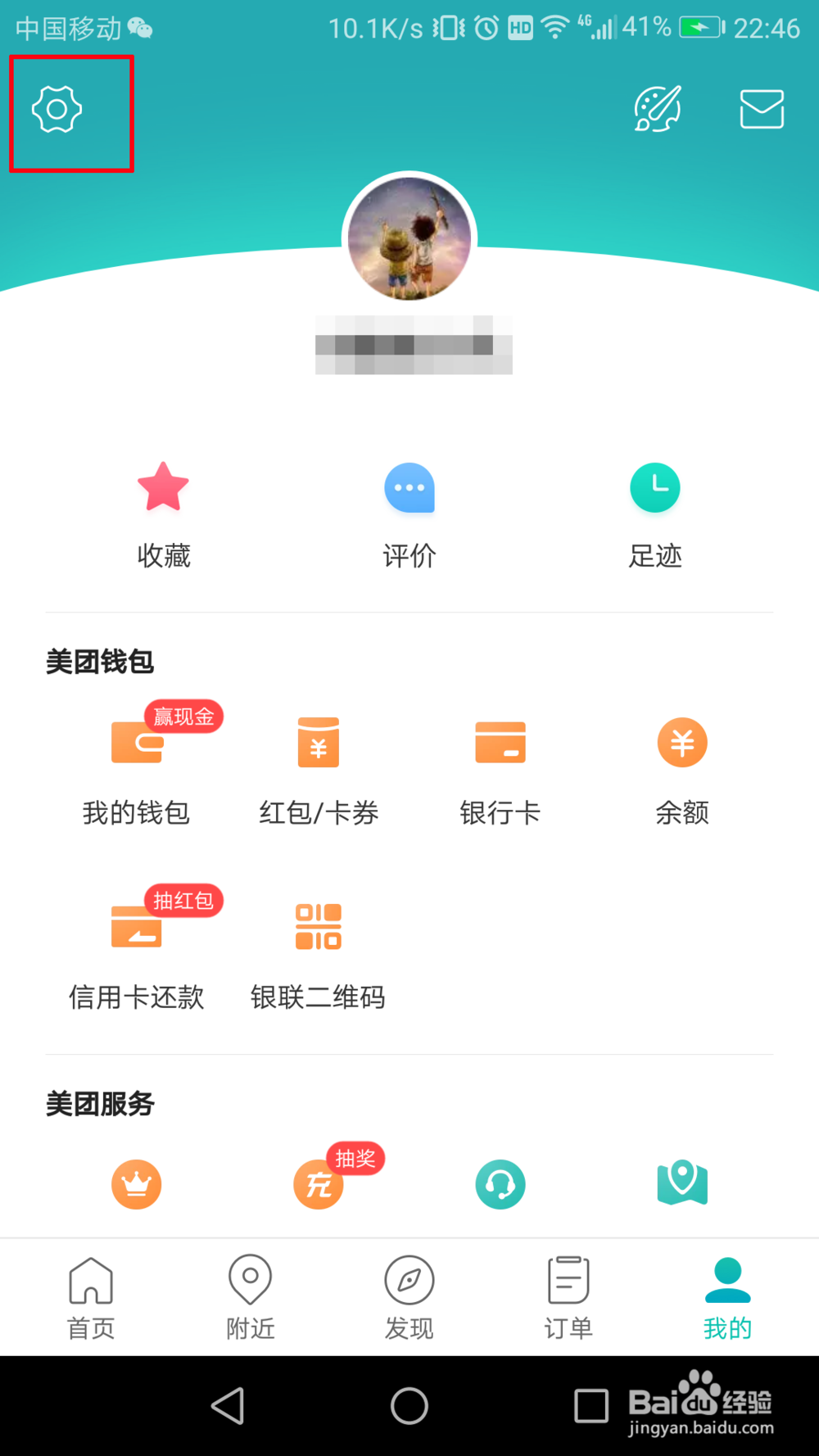Viewport: 819px width, 1456px height.
Task: Open the 评价 comments icon
Action: click(x=409, y=486)
